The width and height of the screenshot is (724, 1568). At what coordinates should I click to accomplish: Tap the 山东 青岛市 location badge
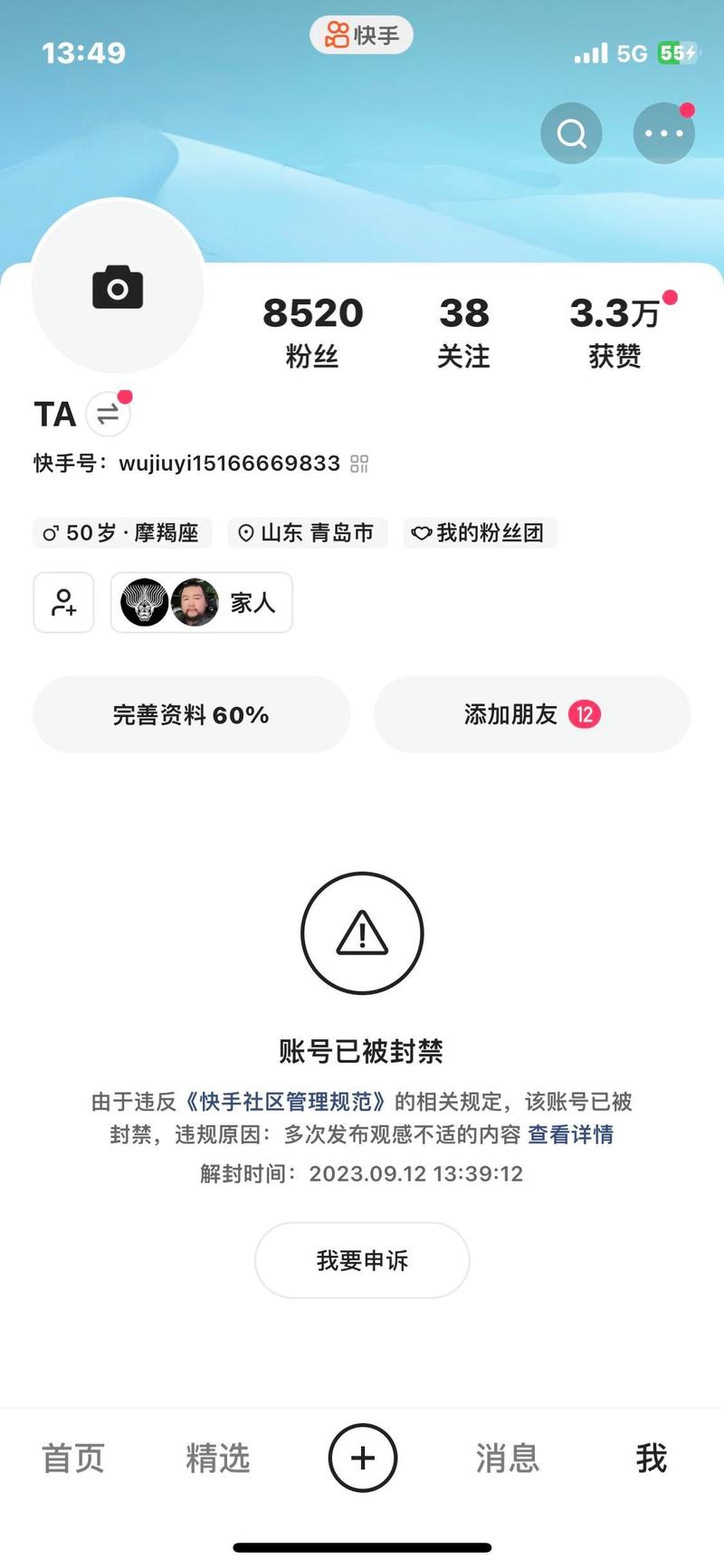(307, 533)
